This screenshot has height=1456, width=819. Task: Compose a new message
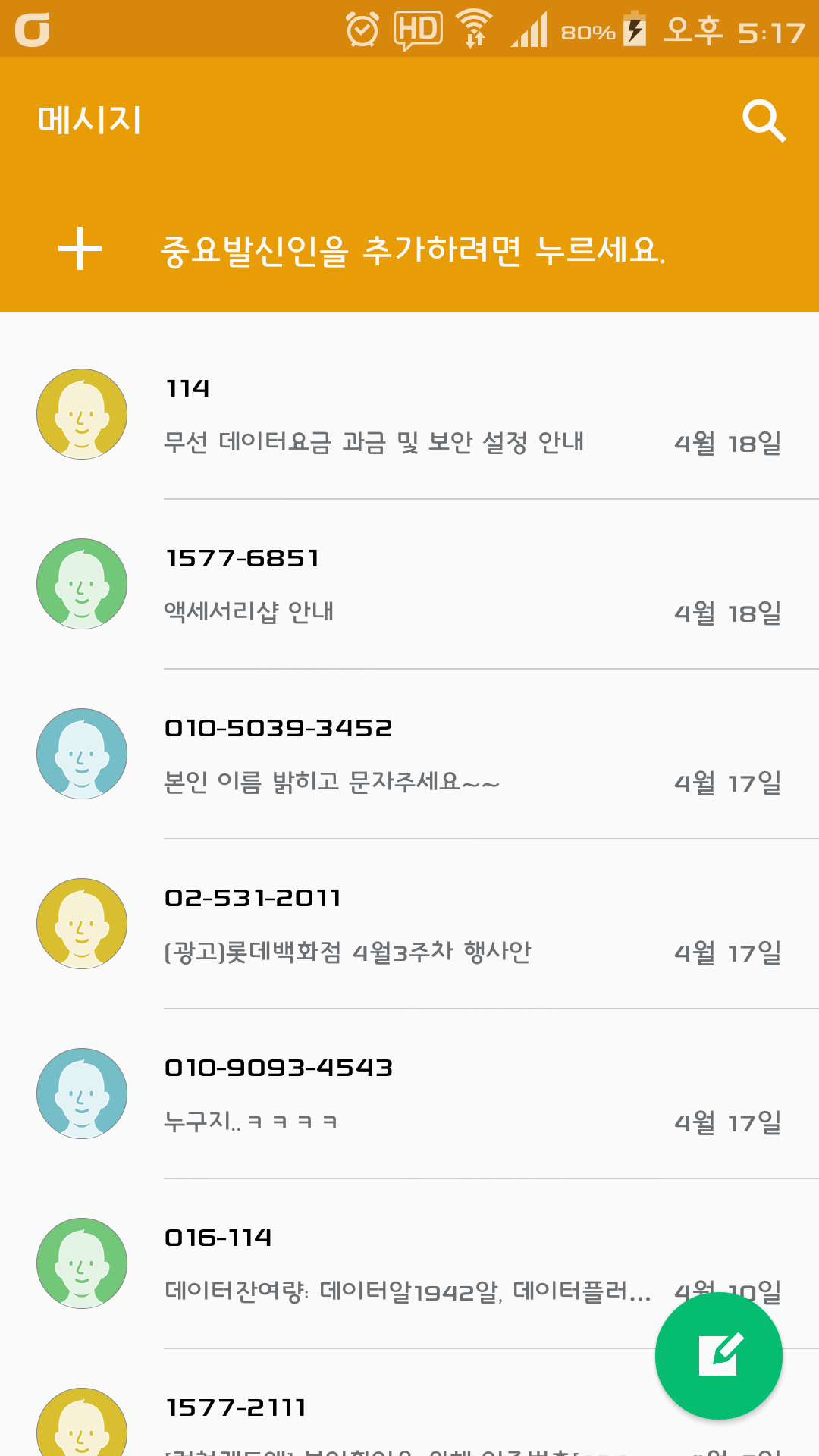click(718, 1355)
